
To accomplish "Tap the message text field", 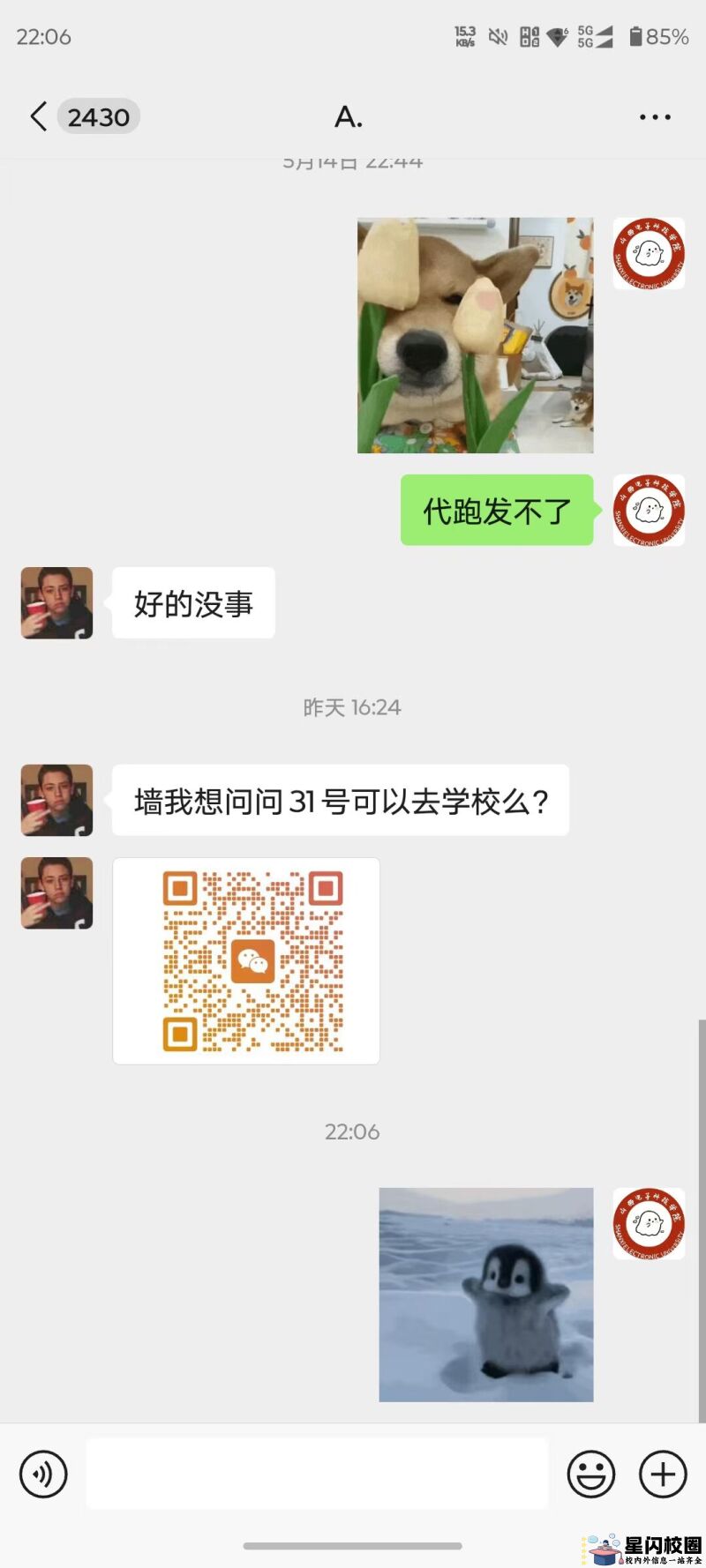I will pyautogui.click(x=317, y=1474).
